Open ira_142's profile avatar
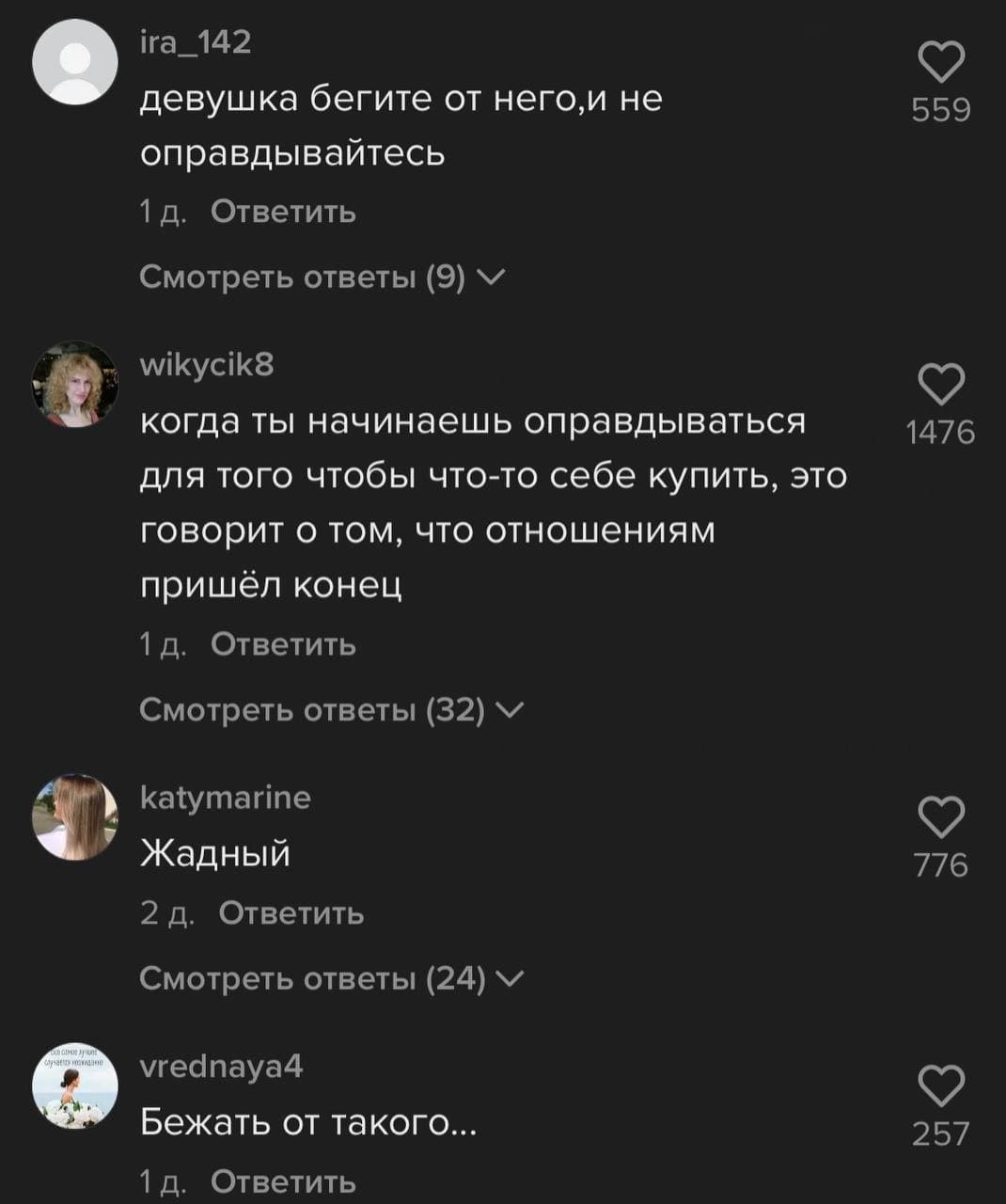Screen dimensions: 1006x1204 pyautogui.click(x=75, y=64)
